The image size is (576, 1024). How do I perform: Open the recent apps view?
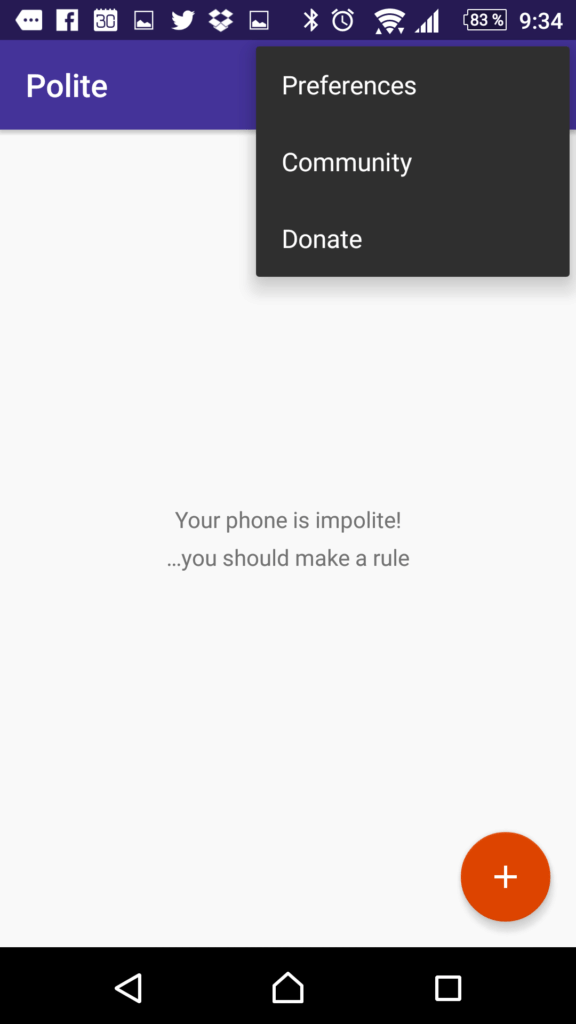(x=448, y=988)
